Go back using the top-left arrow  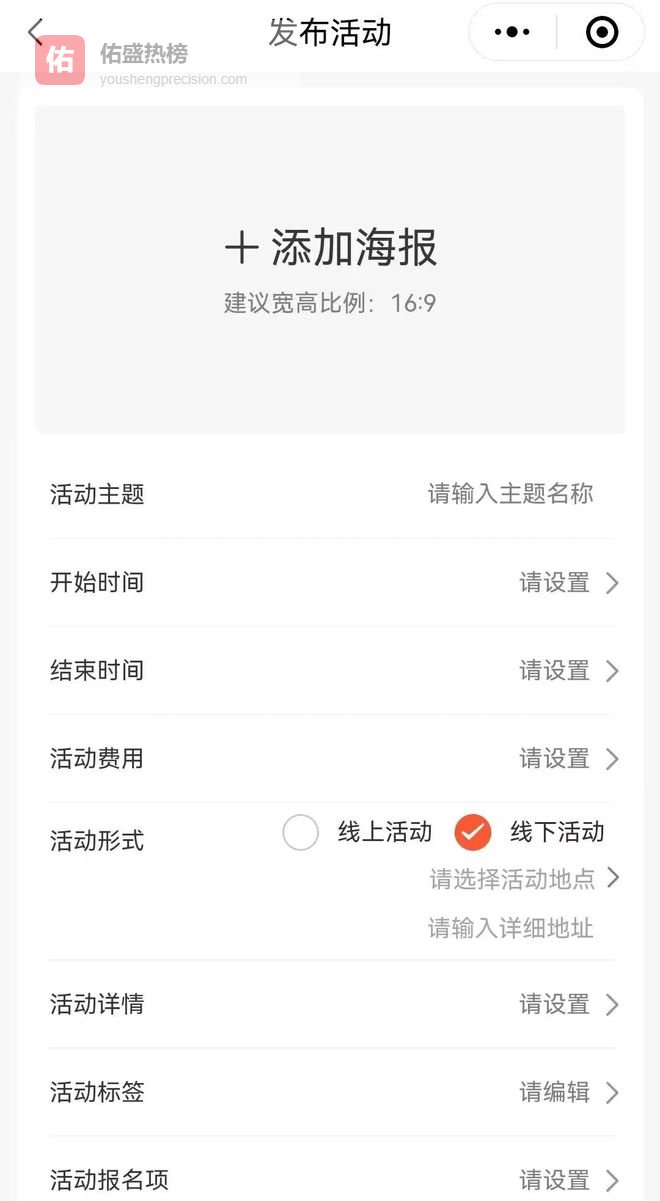point(36,32)
